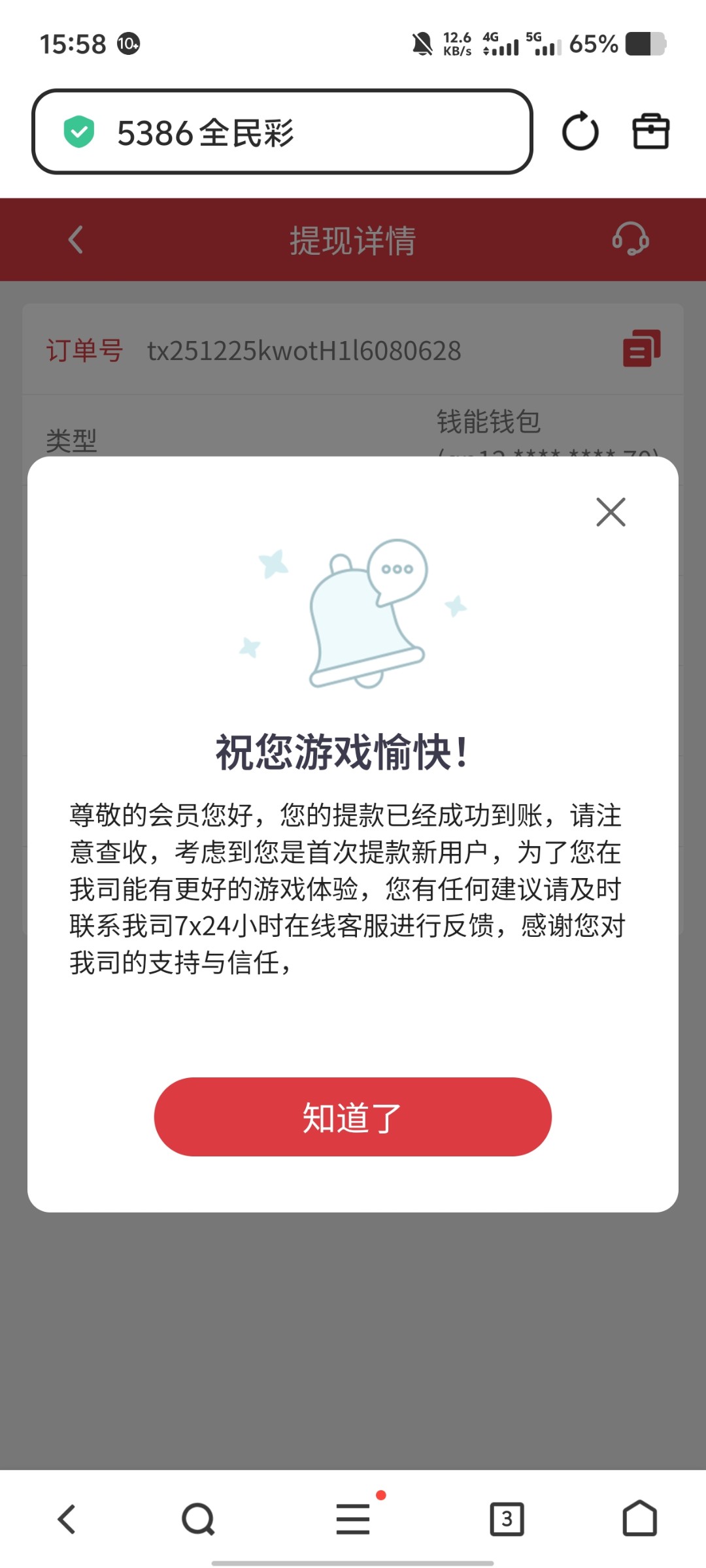This screenshot has height=1568, width=706.
Task: Go to the browser home page
Action: coord(639,1519)
